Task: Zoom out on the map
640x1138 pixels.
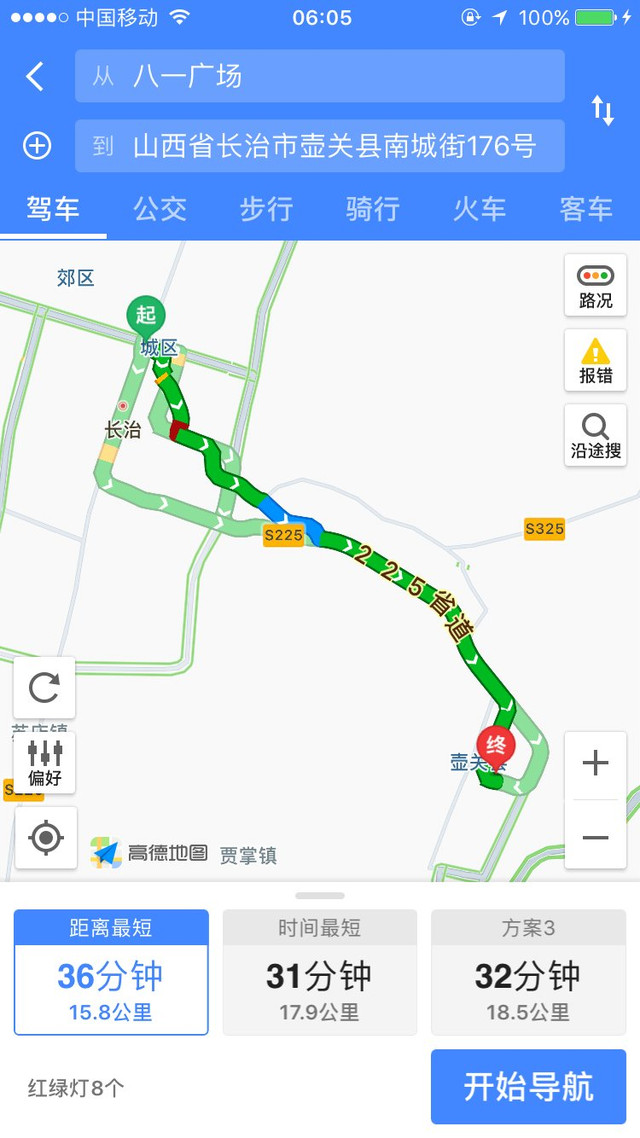Action: click(x=596, y=836)
